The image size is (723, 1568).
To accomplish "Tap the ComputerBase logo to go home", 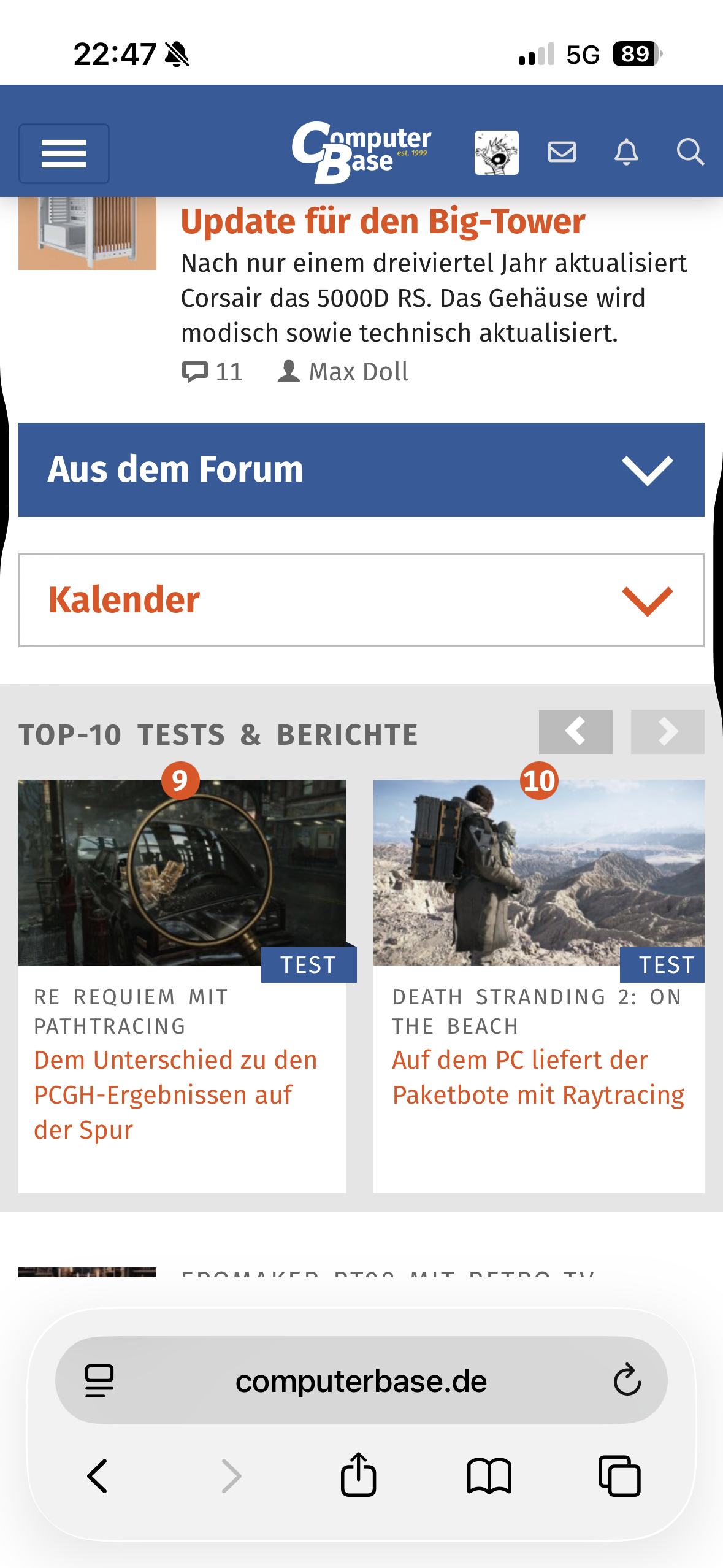I will point(361,152).
